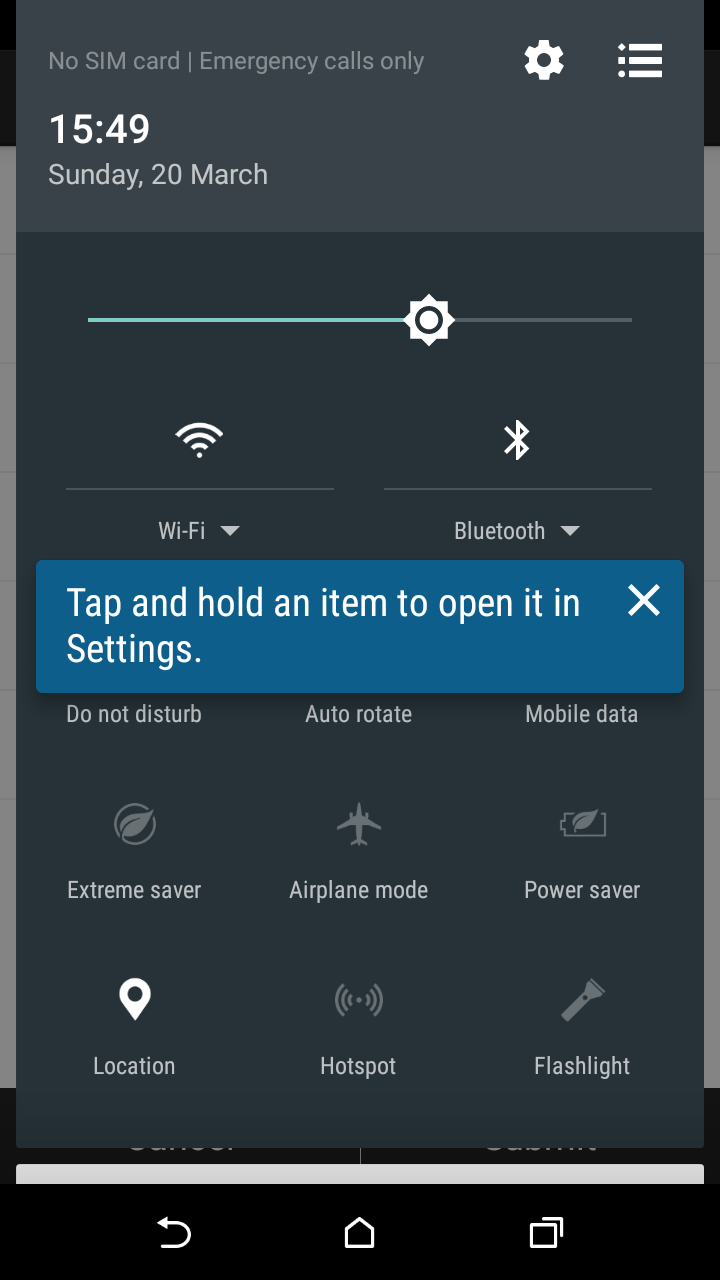Open recent apps
The image size is (720, 1280).
546,1233
